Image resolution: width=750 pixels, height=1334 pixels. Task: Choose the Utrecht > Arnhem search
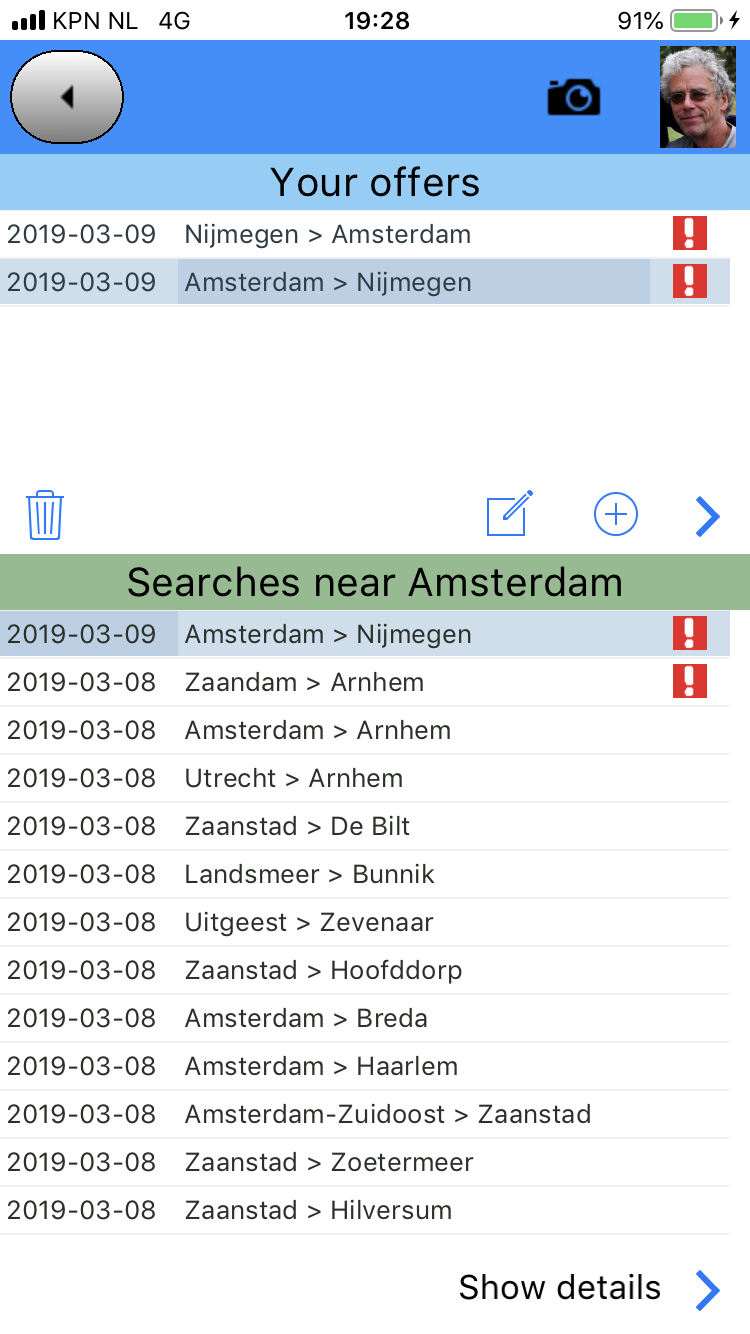pos(365,779)
